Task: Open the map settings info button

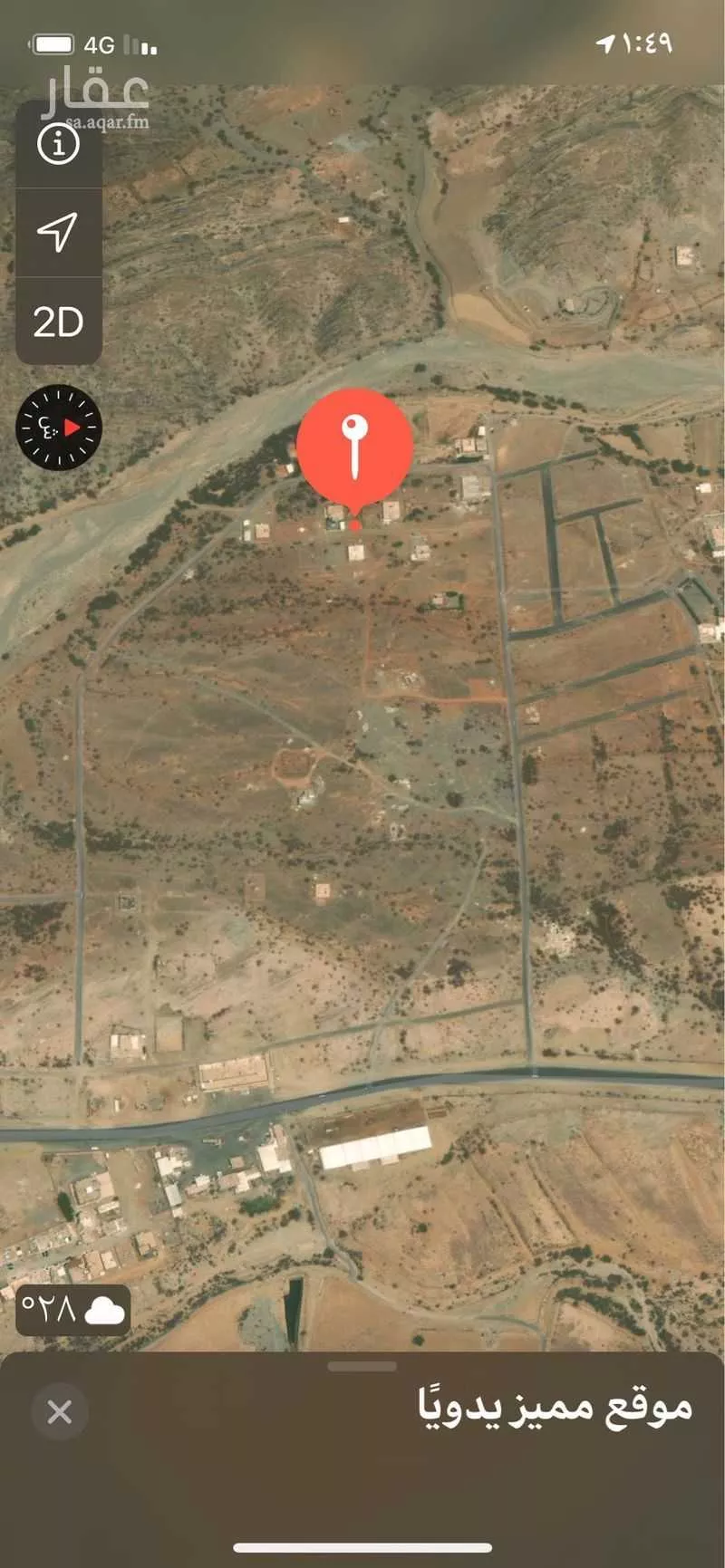Action: tap(58, 144)
